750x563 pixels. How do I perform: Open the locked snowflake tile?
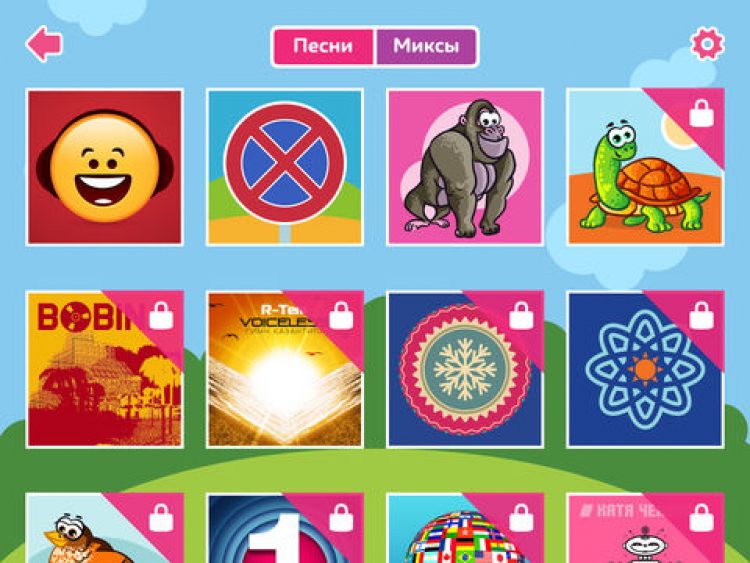tap(465, 369)
